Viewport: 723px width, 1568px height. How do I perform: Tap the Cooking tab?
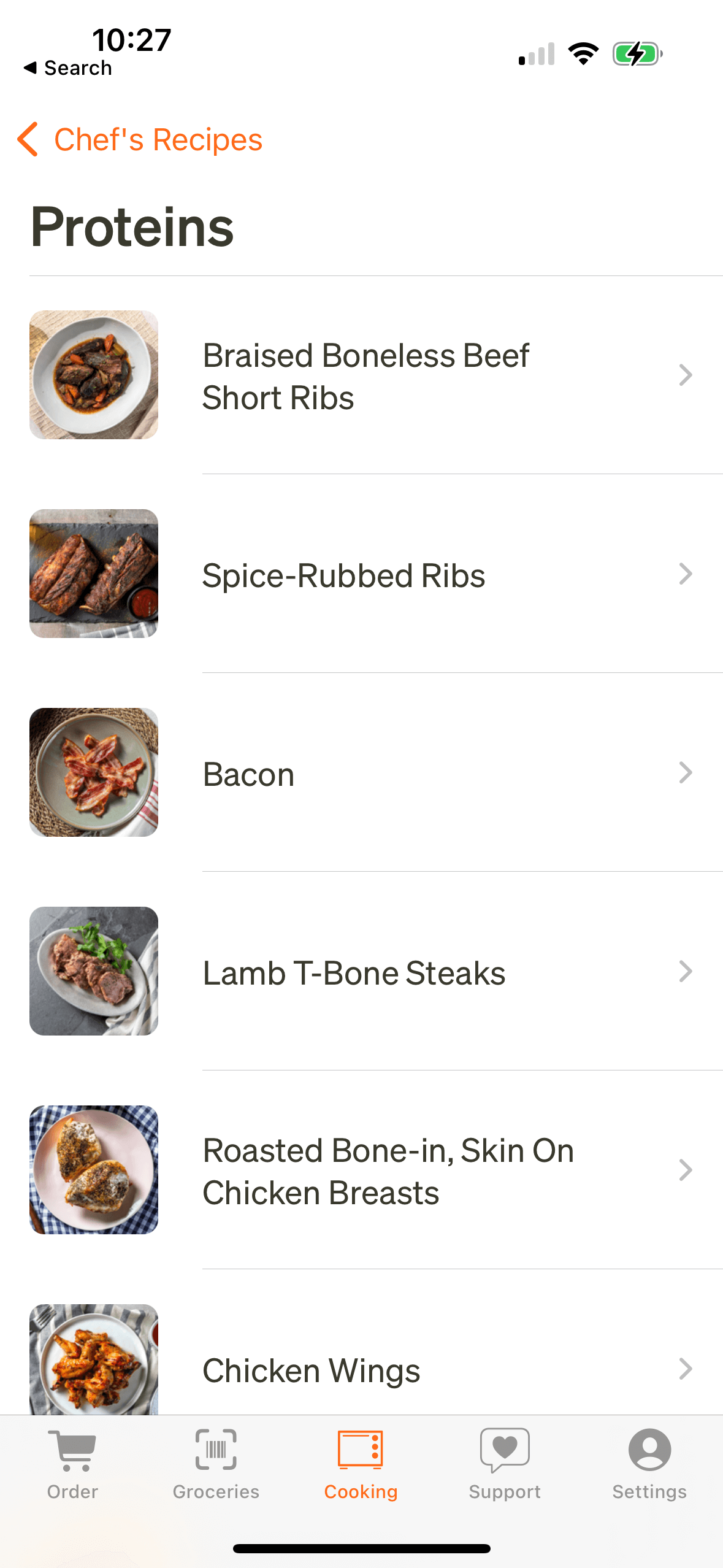361,1464
